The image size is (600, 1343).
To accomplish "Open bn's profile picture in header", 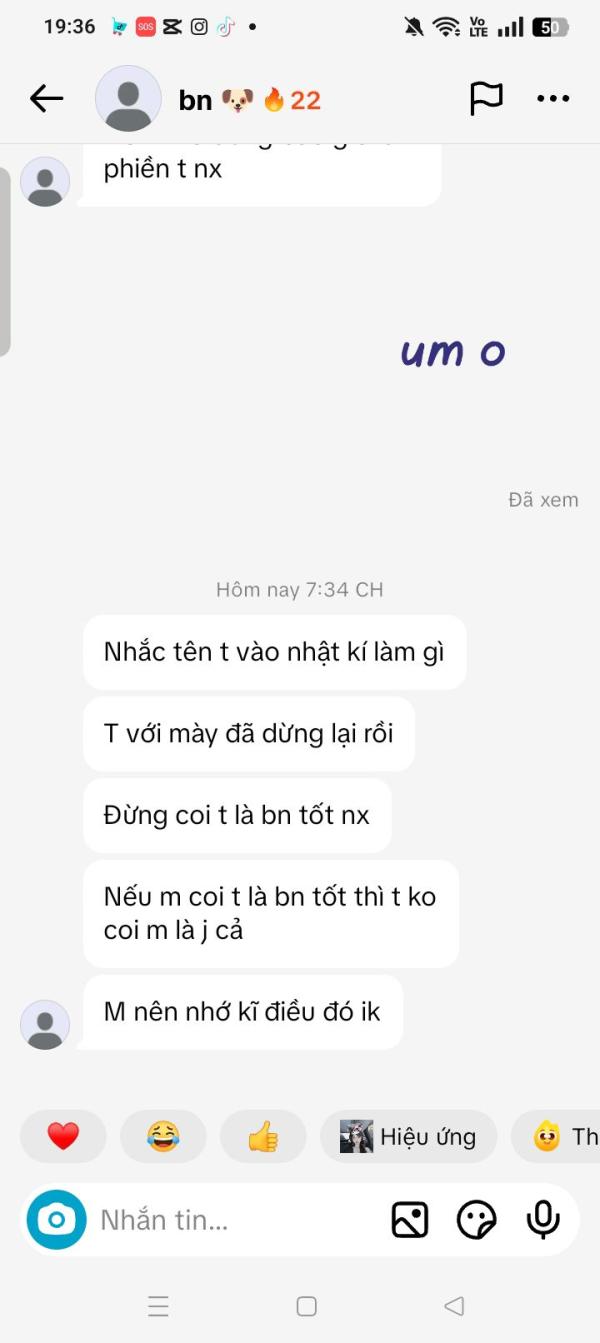I will (x=128, y=99).
